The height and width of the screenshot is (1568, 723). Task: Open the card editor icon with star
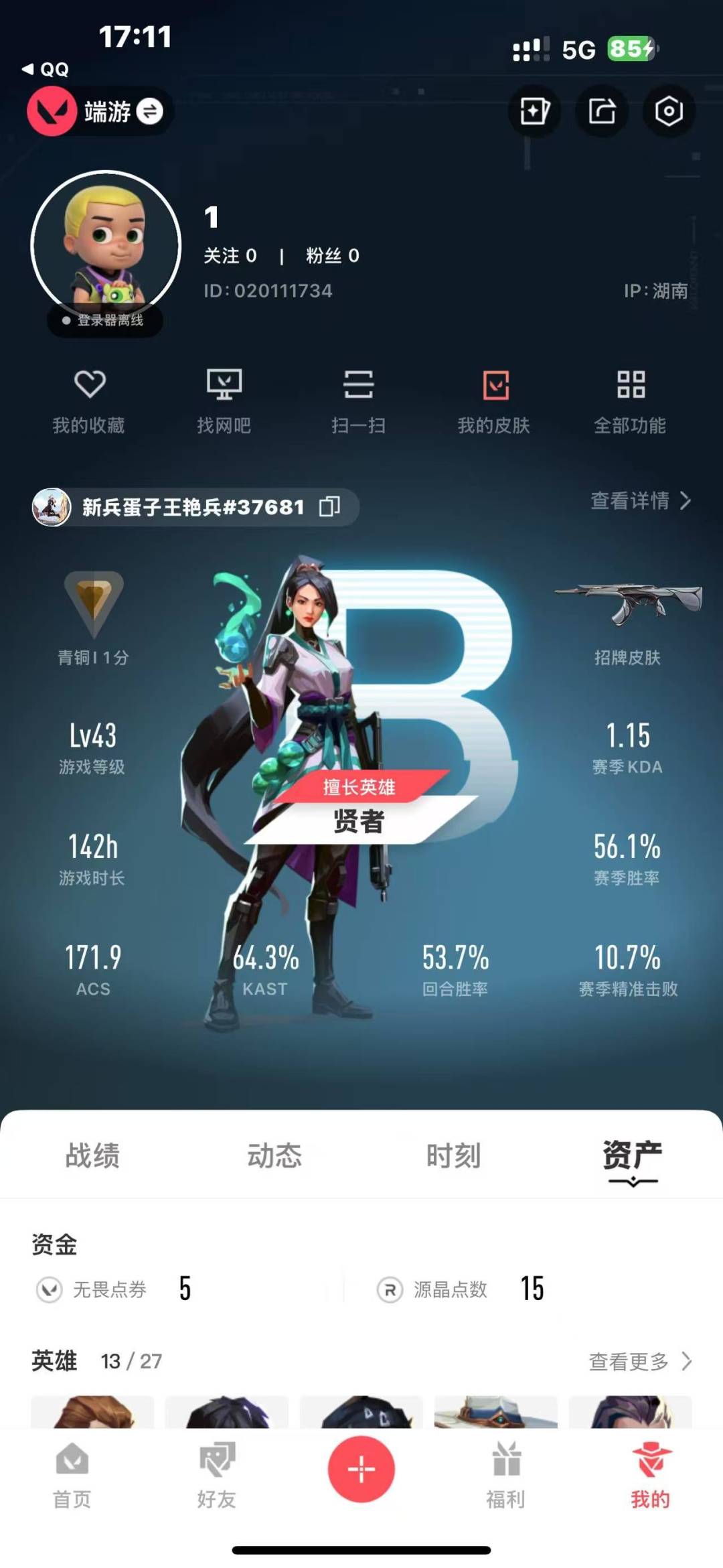534,111
